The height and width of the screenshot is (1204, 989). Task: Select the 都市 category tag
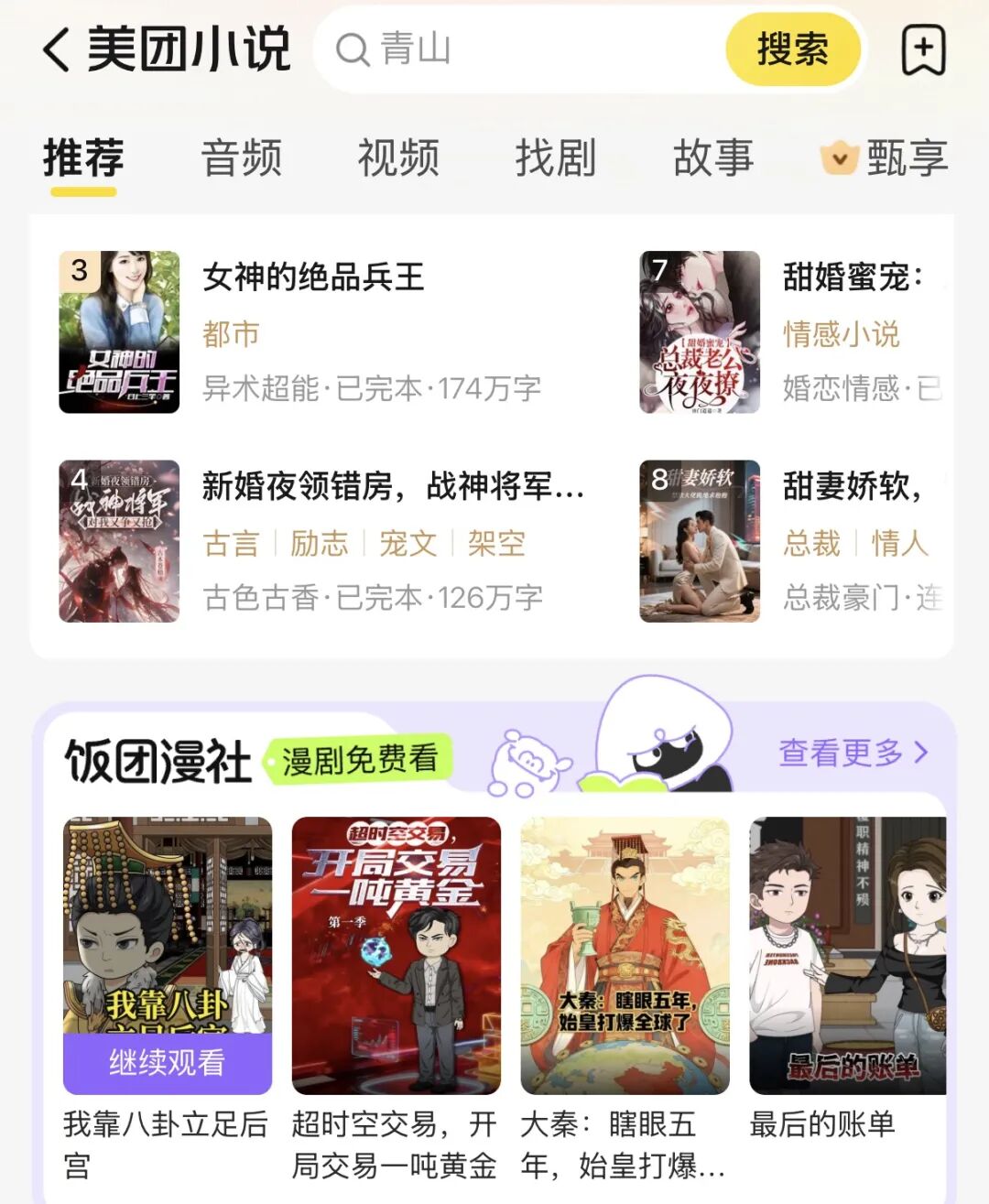tap(230, 335)
